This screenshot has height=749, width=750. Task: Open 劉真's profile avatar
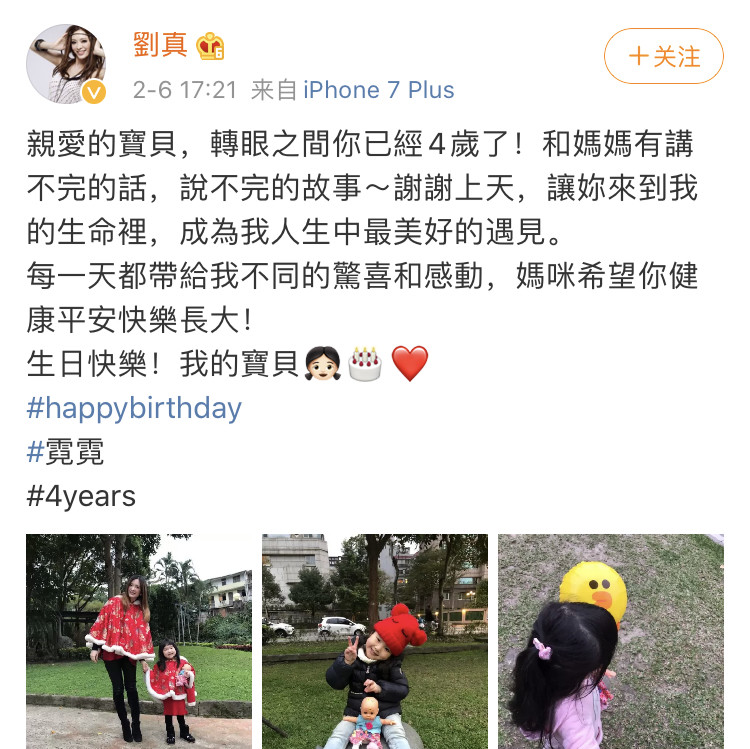tap(65, 64)
